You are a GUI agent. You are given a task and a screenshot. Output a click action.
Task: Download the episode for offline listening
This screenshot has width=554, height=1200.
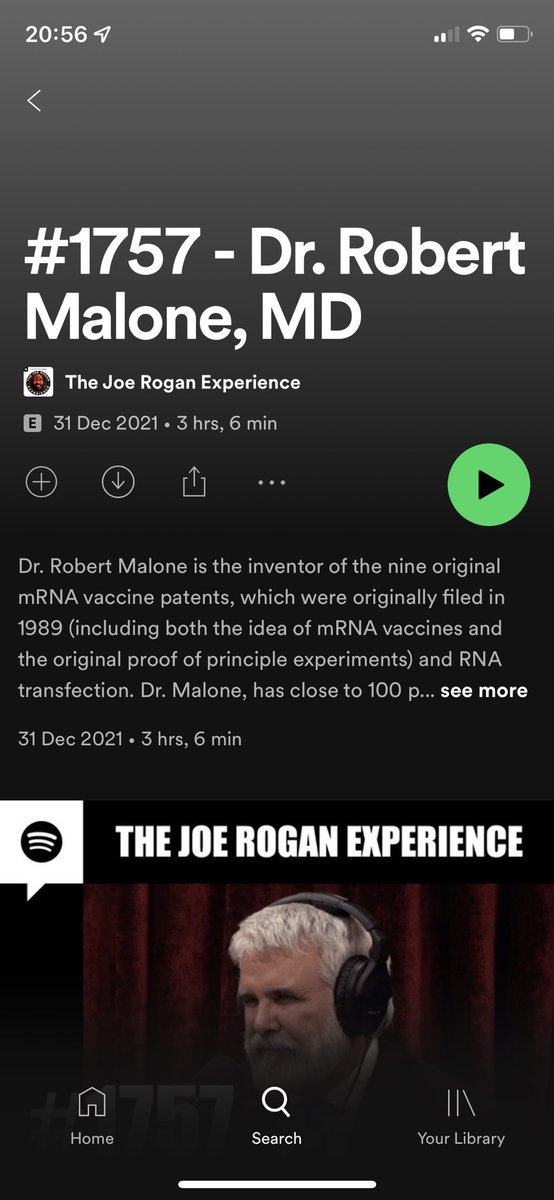[118, 482]
